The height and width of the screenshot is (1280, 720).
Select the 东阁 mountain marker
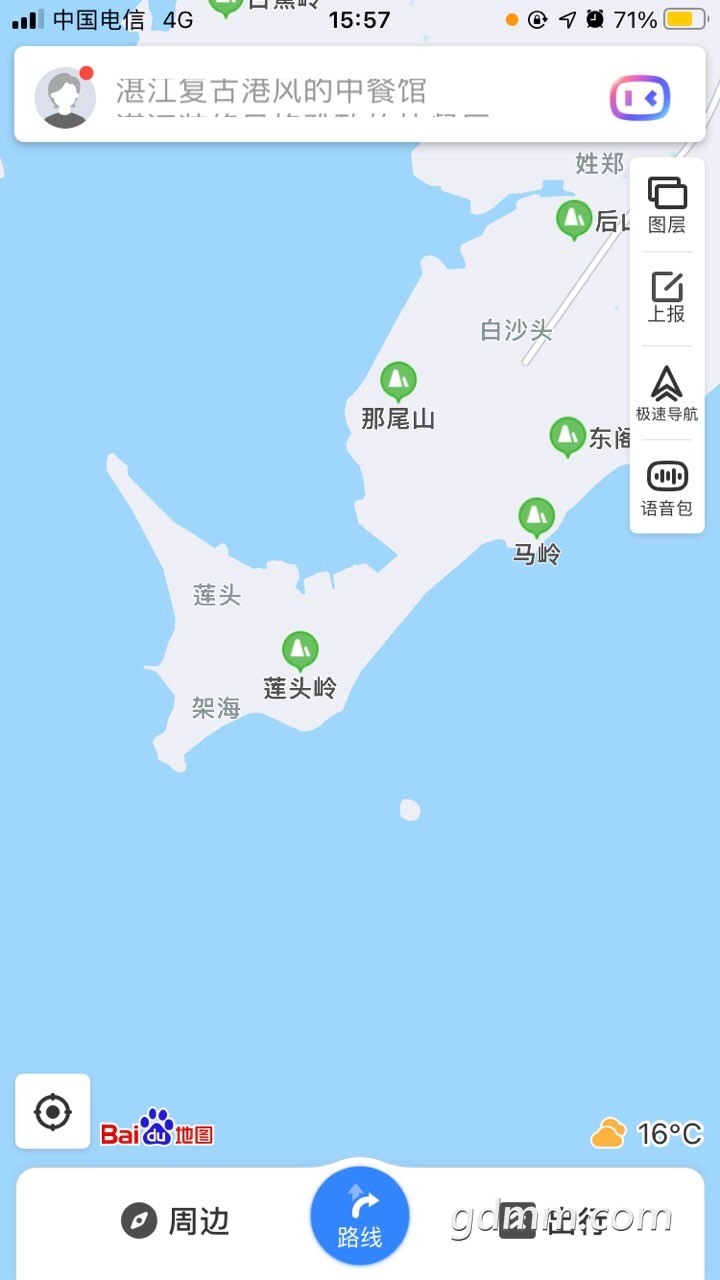pos(568,436)
